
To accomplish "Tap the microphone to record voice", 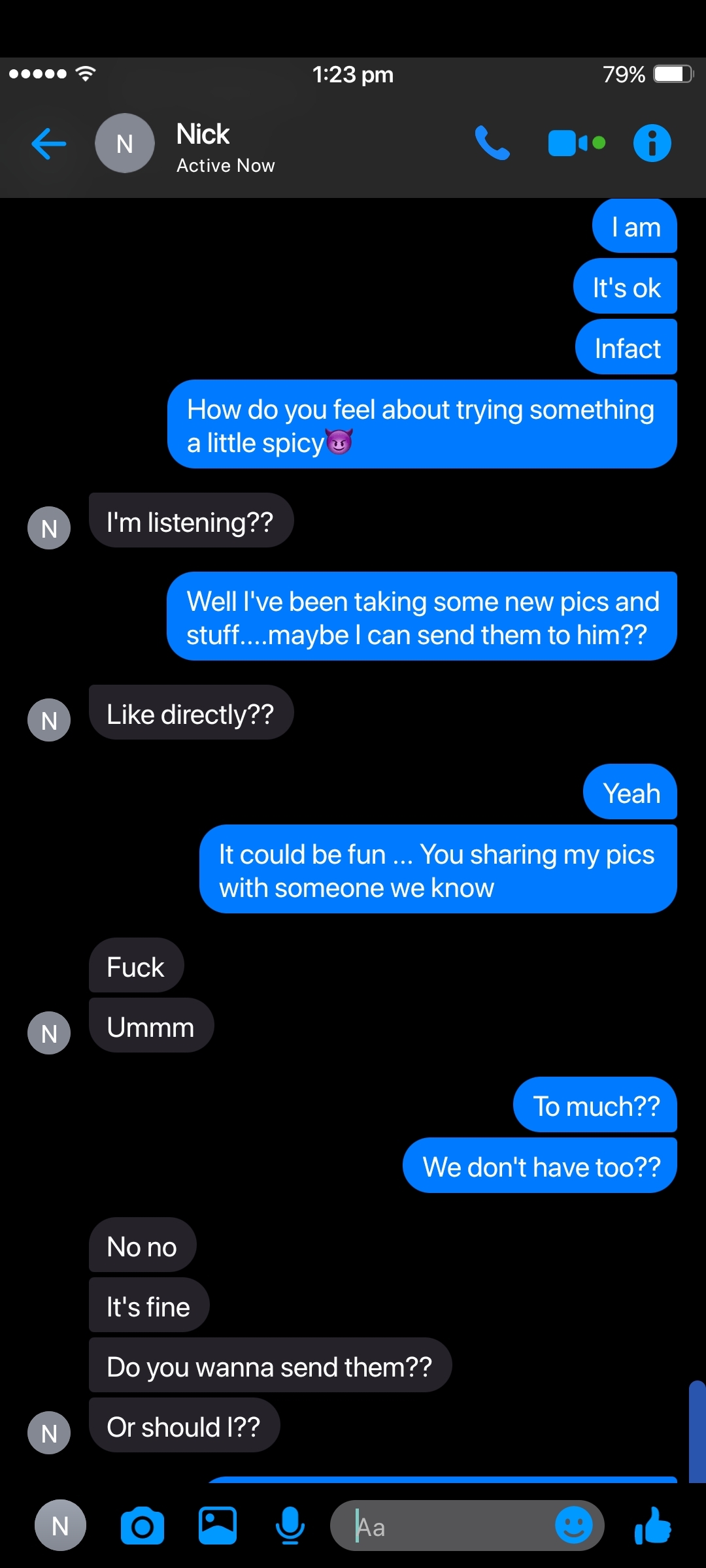I will (x=290, y=1526).
